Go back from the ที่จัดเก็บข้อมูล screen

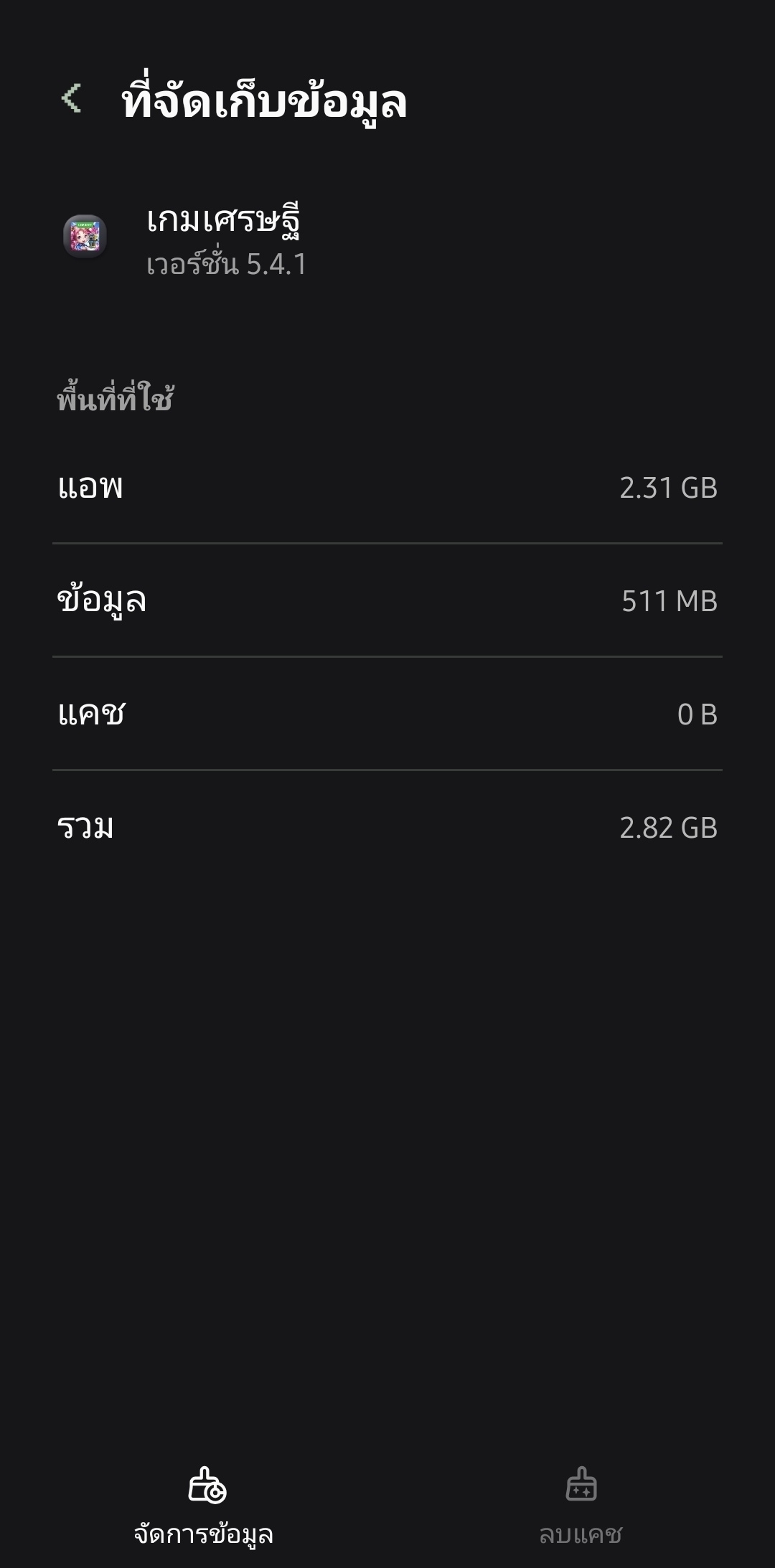point(71,98)
